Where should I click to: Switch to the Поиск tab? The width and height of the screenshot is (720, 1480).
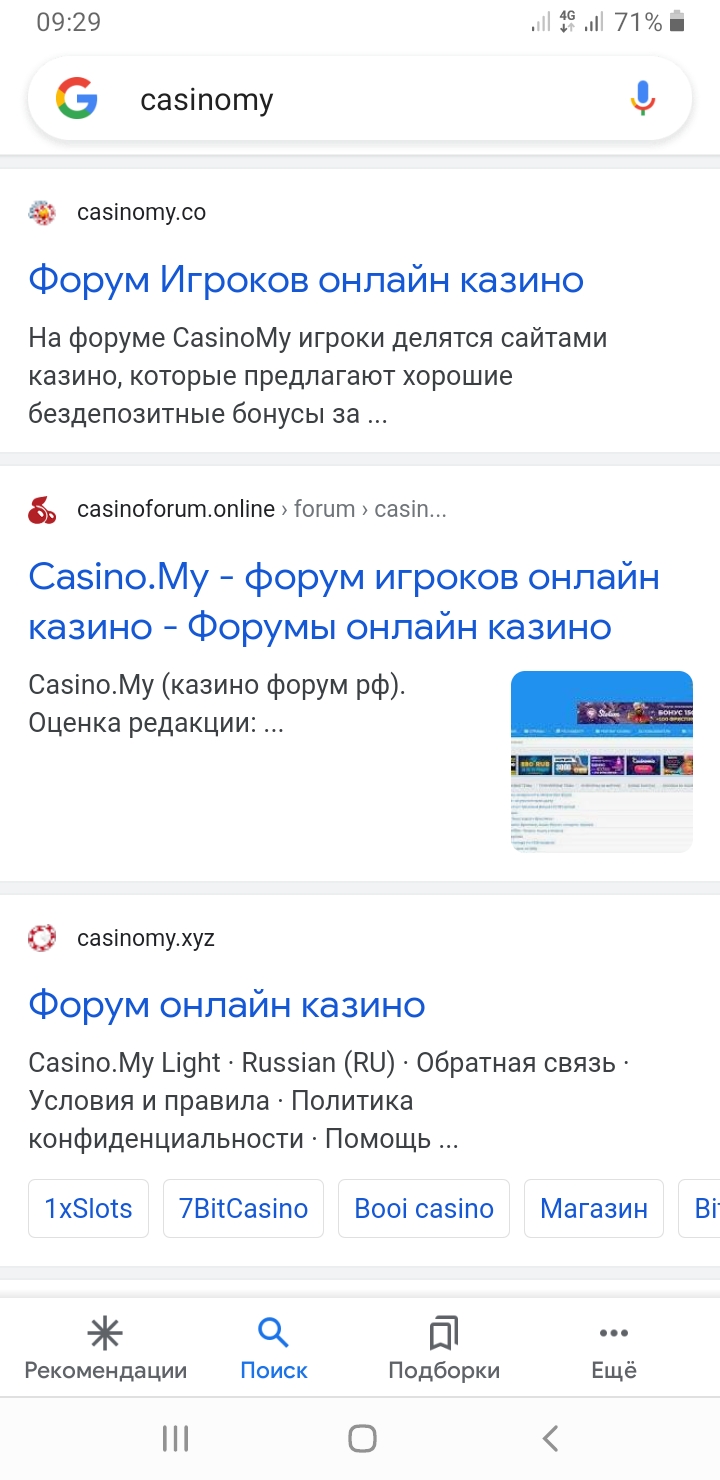click(273, 1348)
